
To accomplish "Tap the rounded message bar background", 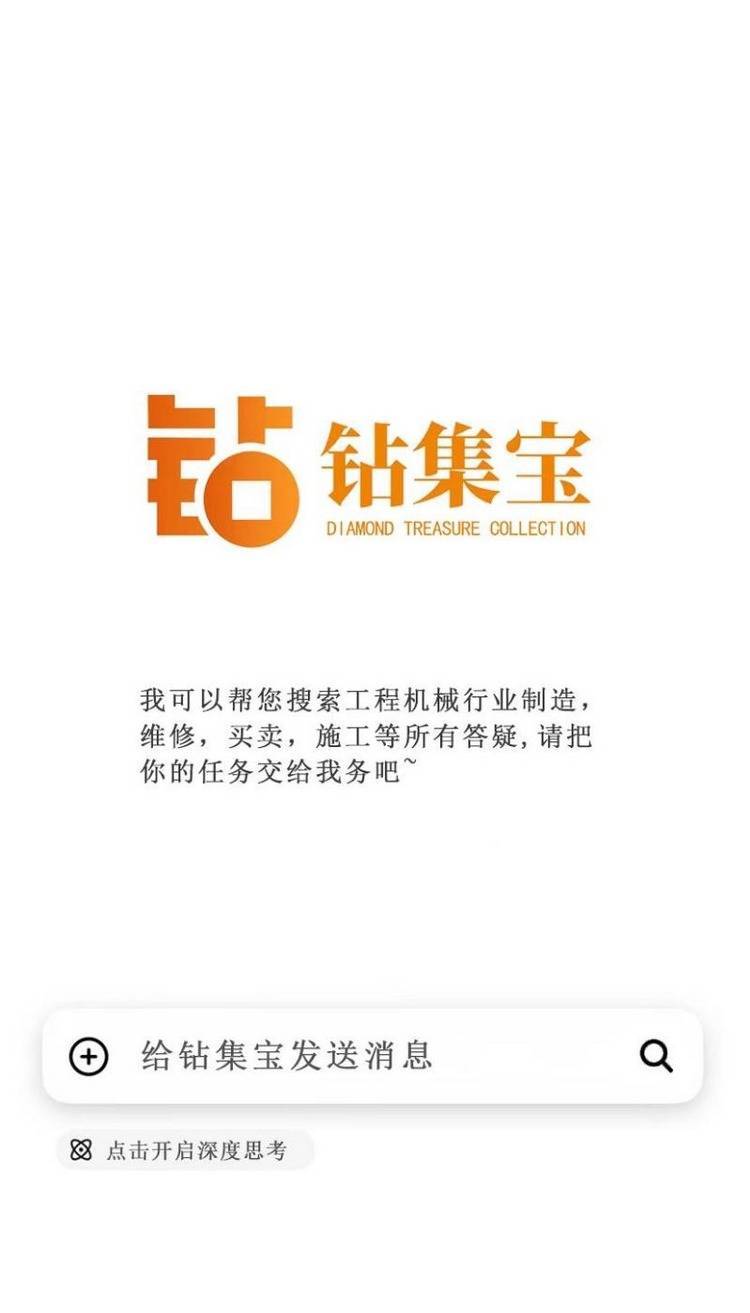I will pyautogui.click(x=375, y=1053).
